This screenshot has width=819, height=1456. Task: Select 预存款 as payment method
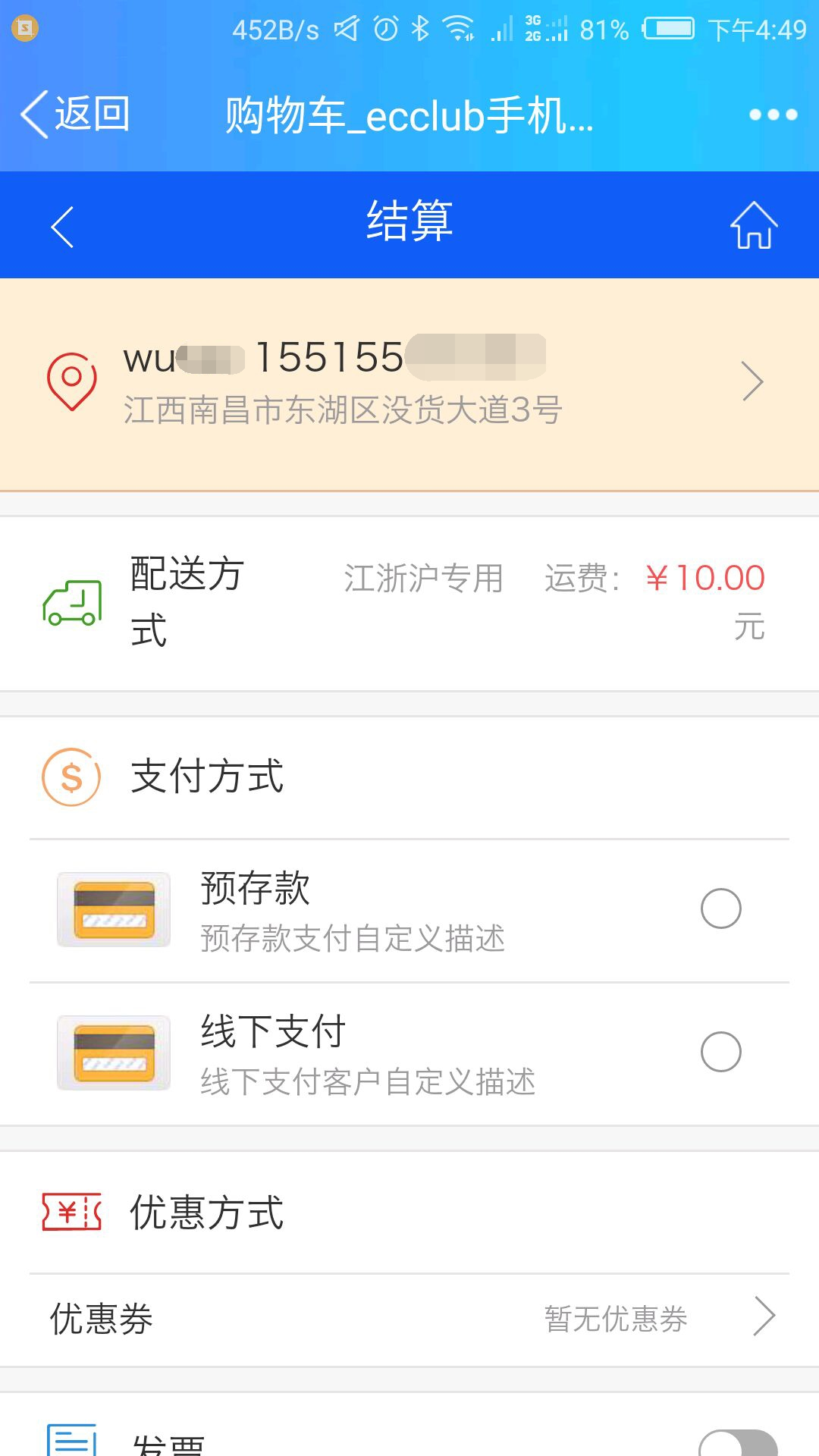tap(720, 908)
